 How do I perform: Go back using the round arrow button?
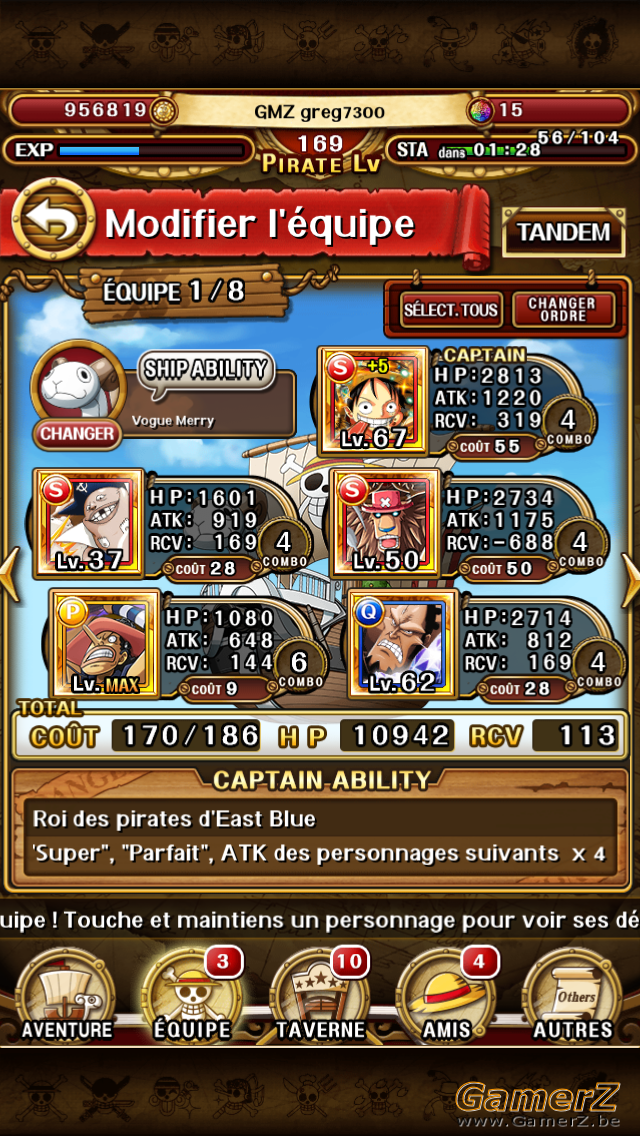53,220
